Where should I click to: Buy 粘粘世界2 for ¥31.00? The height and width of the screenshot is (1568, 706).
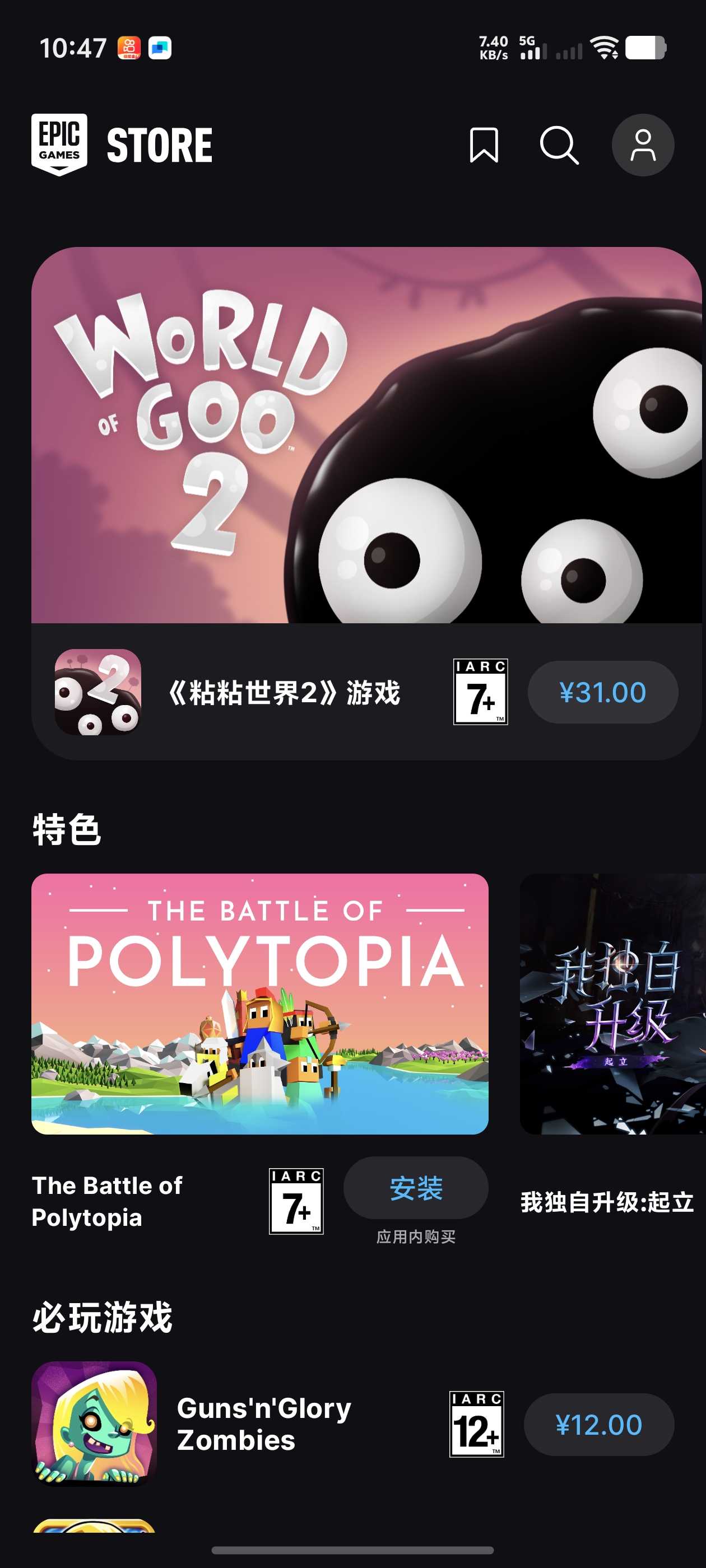[x=602, y=692]
